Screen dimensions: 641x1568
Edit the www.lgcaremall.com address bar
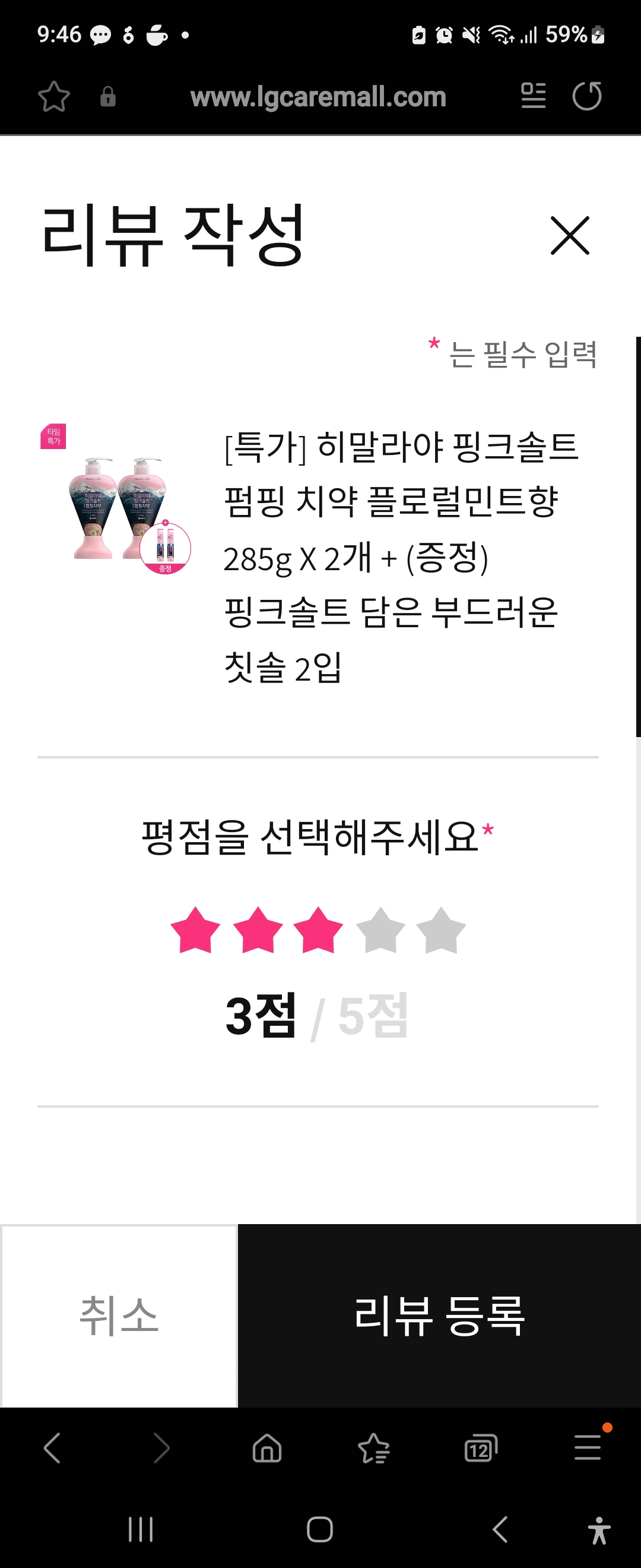[x=318, y=97]
